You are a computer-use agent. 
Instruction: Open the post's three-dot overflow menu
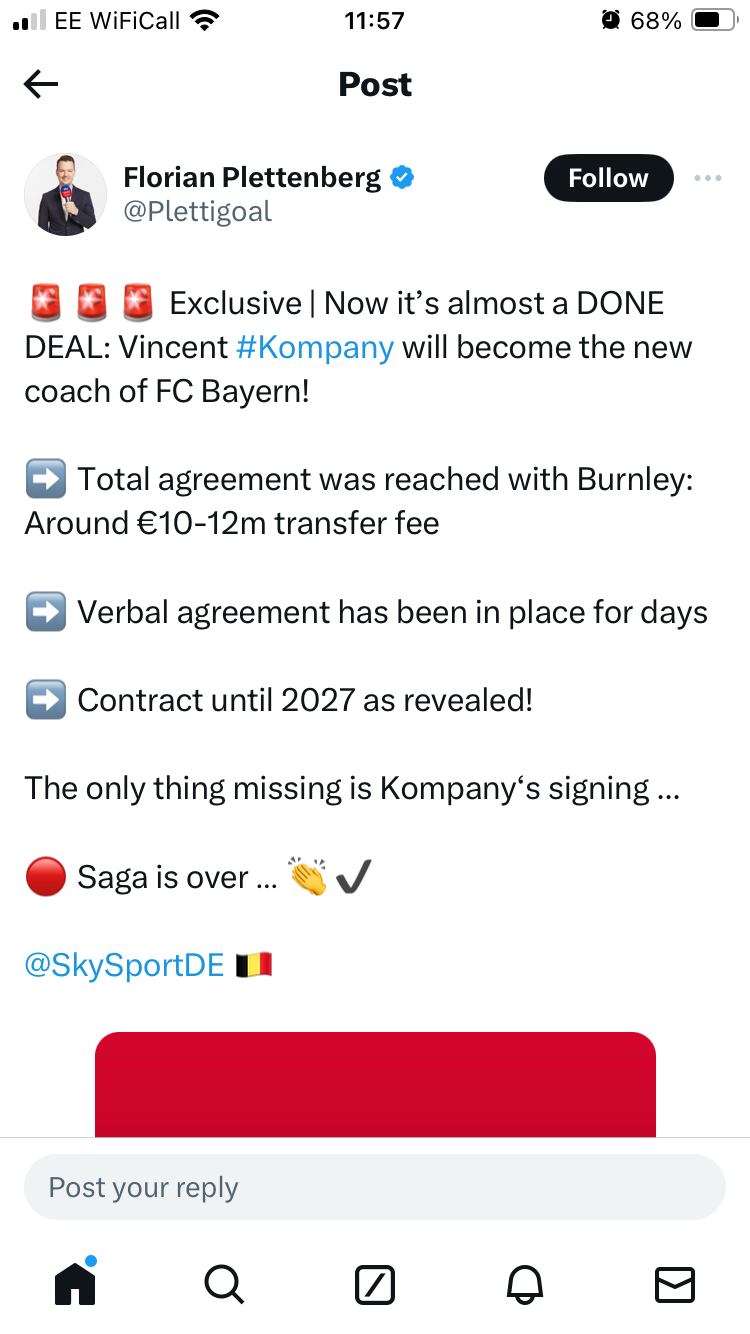[707, 178]
